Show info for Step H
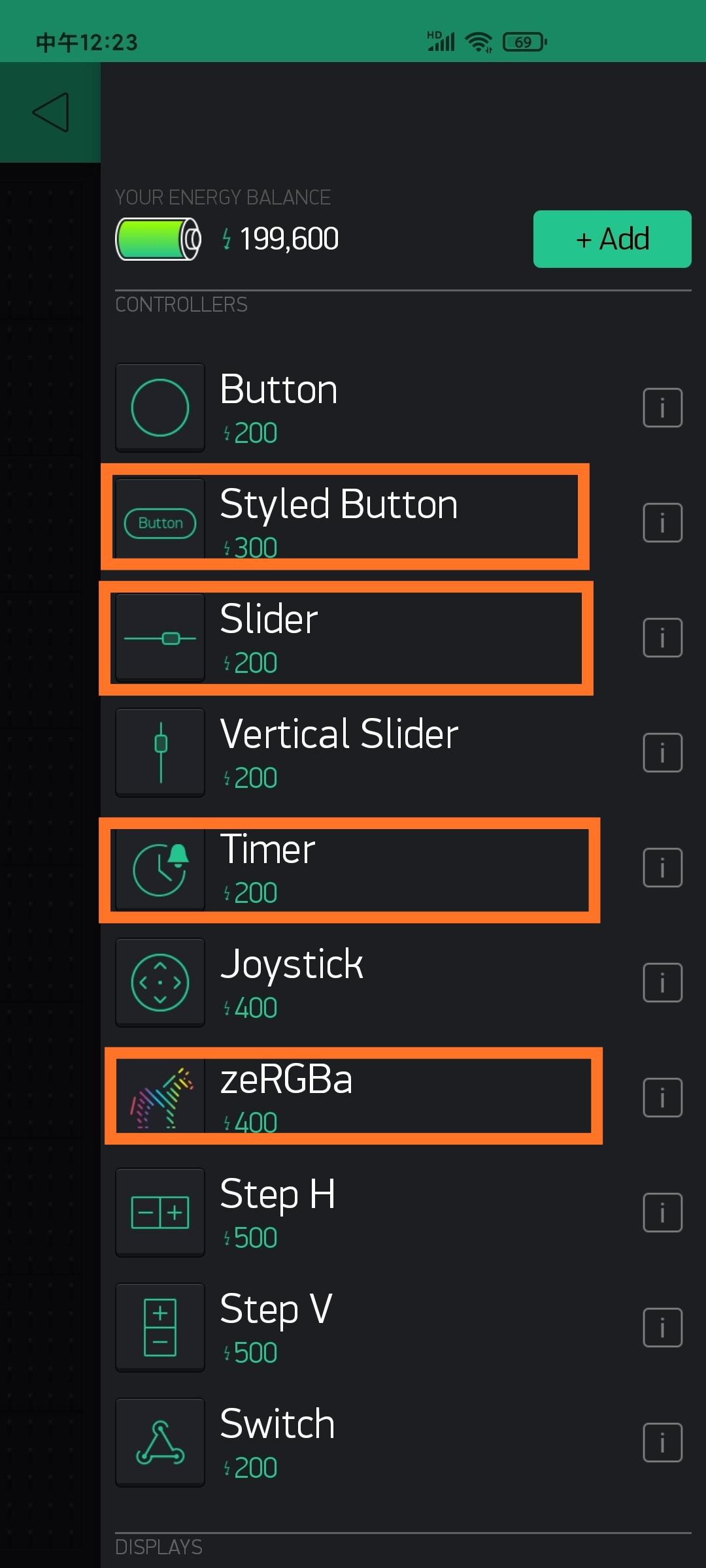This screenshot has height=1568, width=706. (663, 1213)
